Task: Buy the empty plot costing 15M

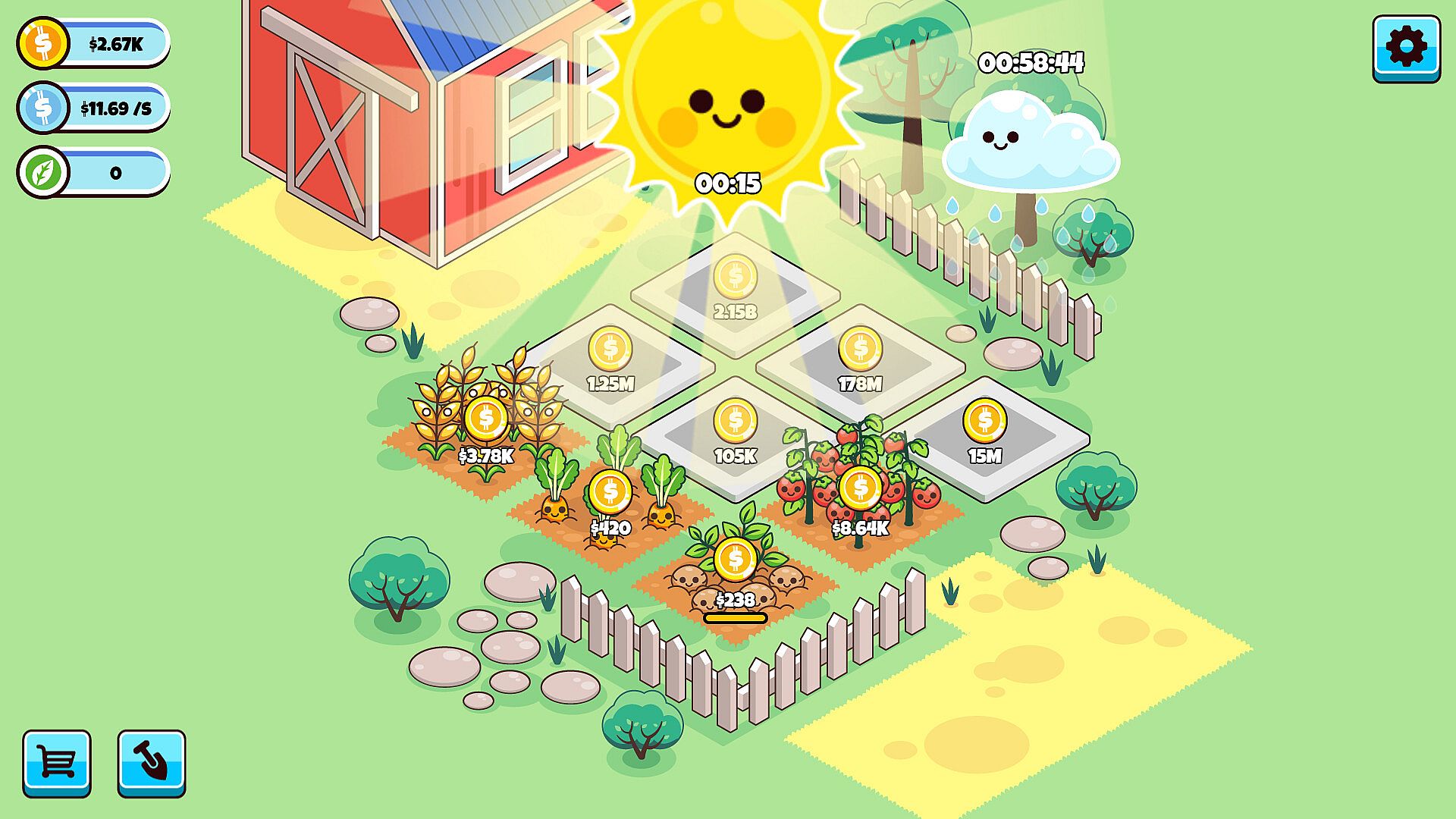Action: click(x=984, y=422)
